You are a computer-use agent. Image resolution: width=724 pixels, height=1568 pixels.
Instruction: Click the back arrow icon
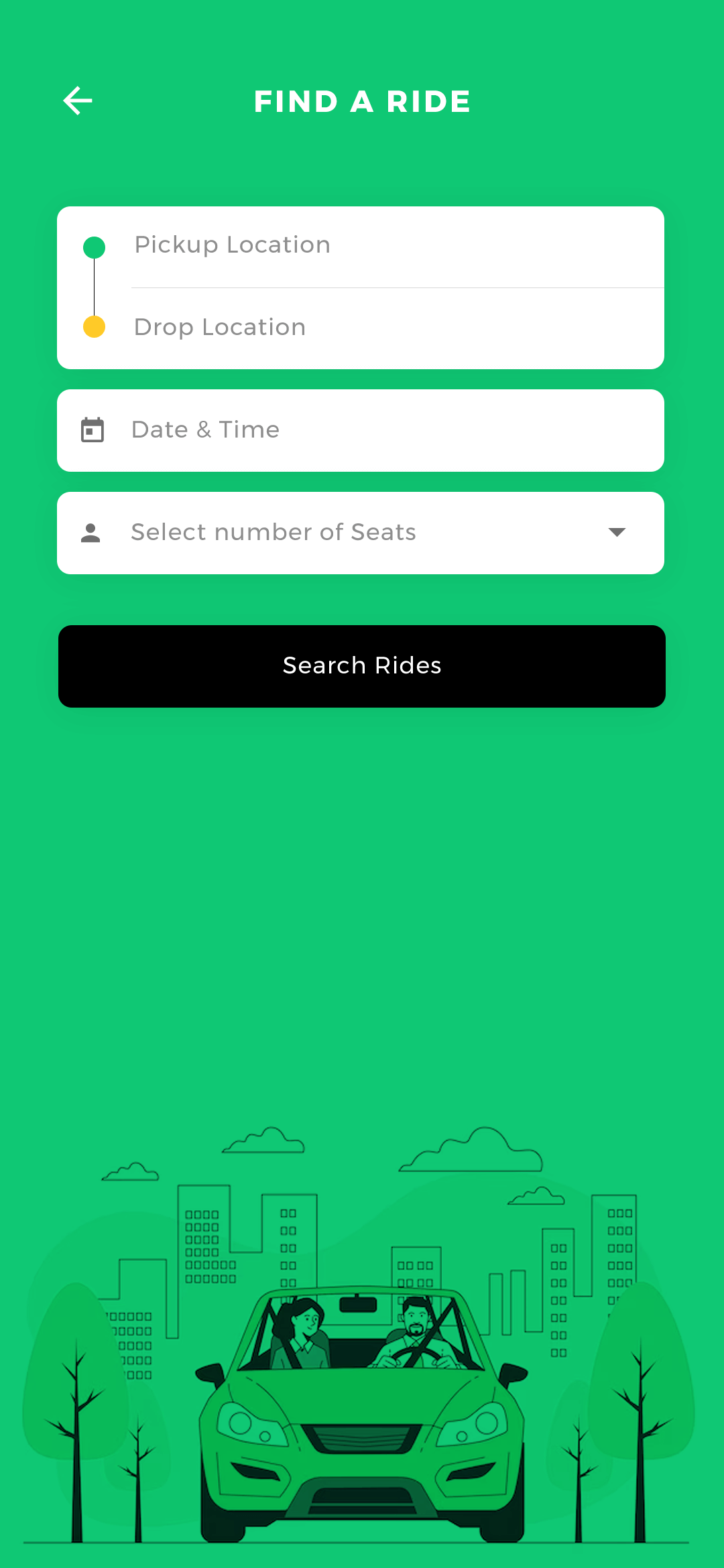[76, 101]
